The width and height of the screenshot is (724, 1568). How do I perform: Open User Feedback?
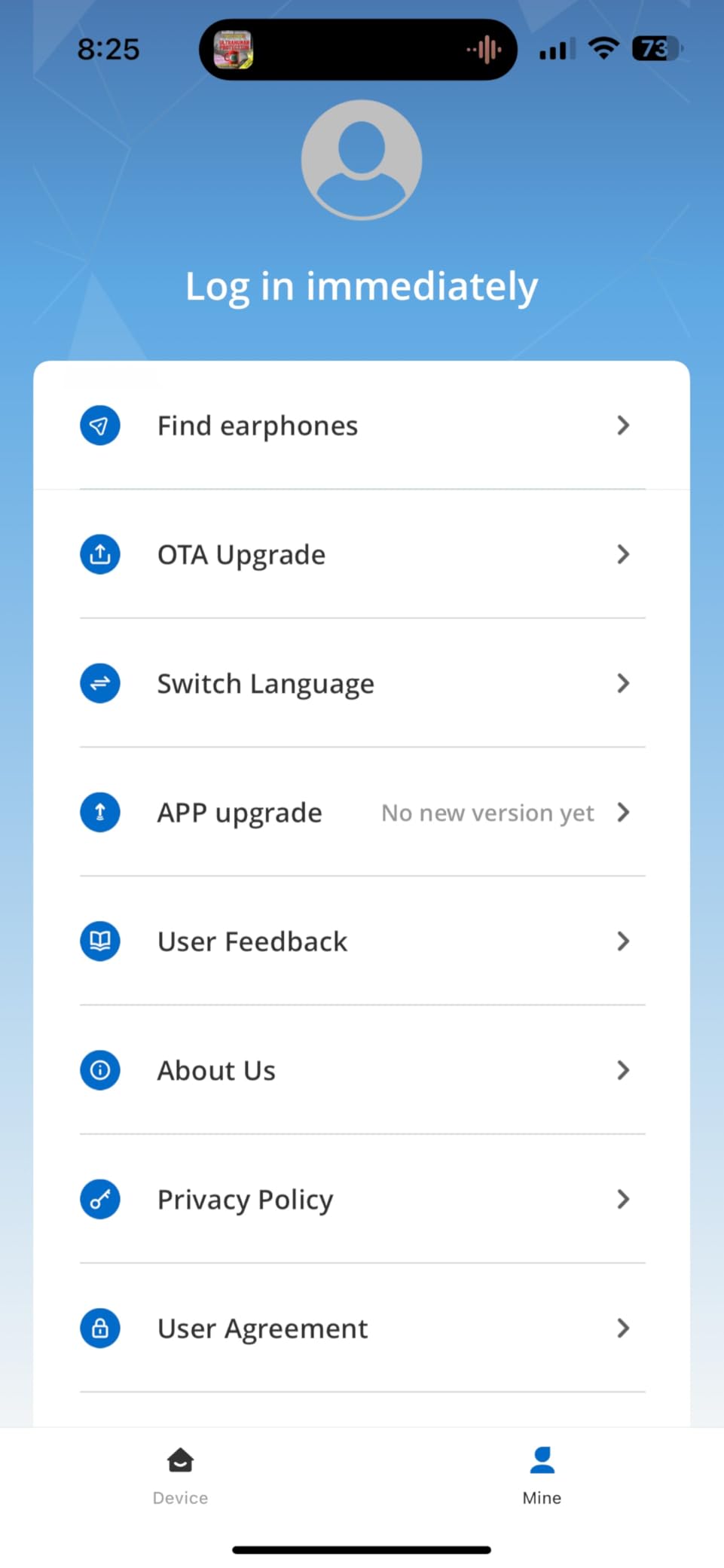(362, 941)
